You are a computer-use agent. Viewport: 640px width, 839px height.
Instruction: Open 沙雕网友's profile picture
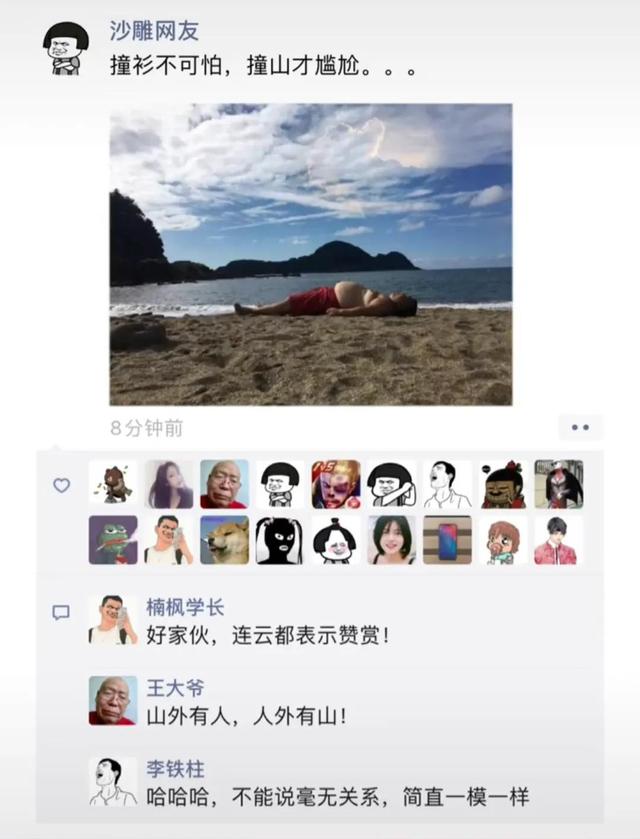click(x=66, y=49)
